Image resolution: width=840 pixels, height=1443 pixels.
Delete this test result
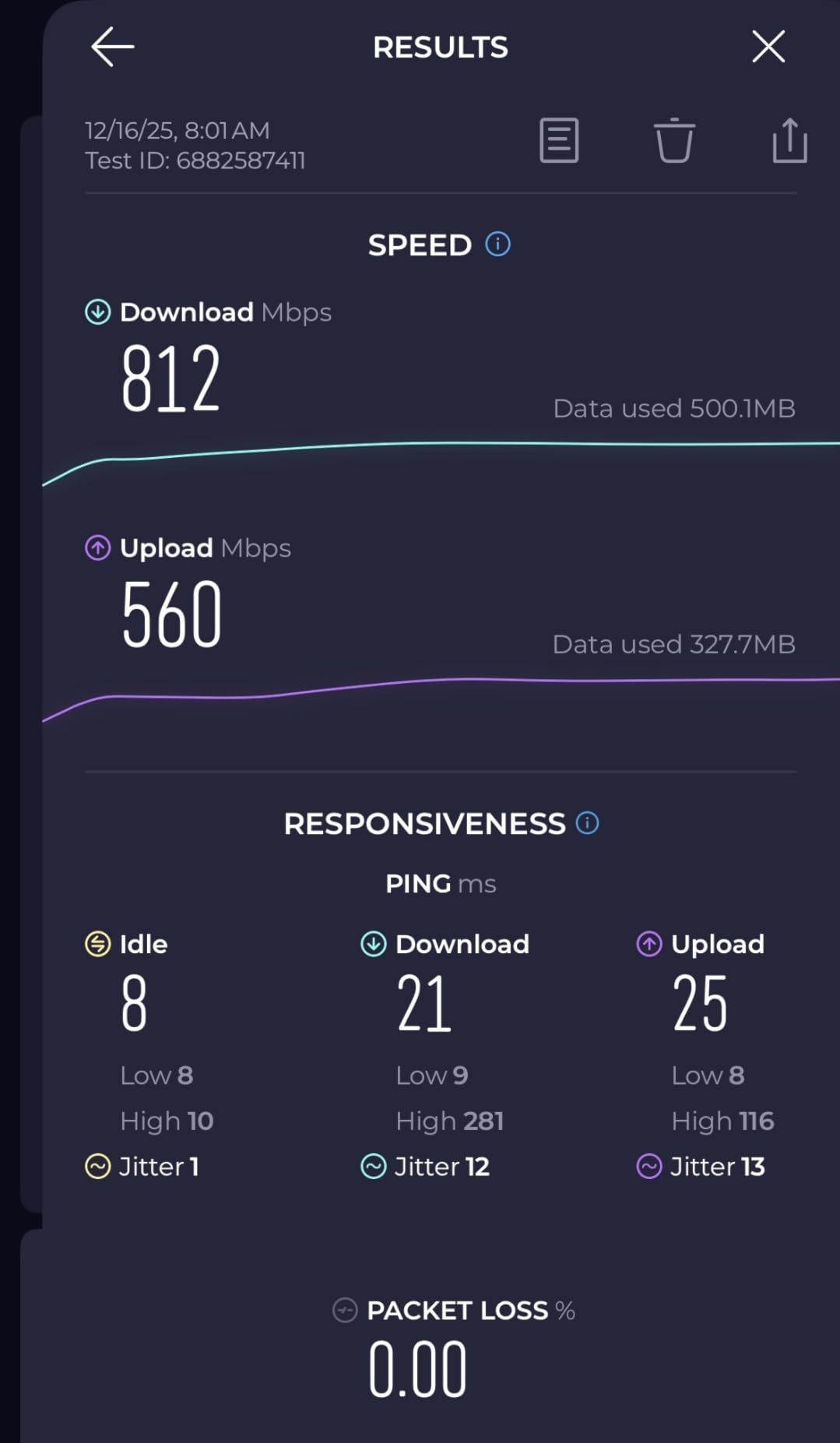674,140
